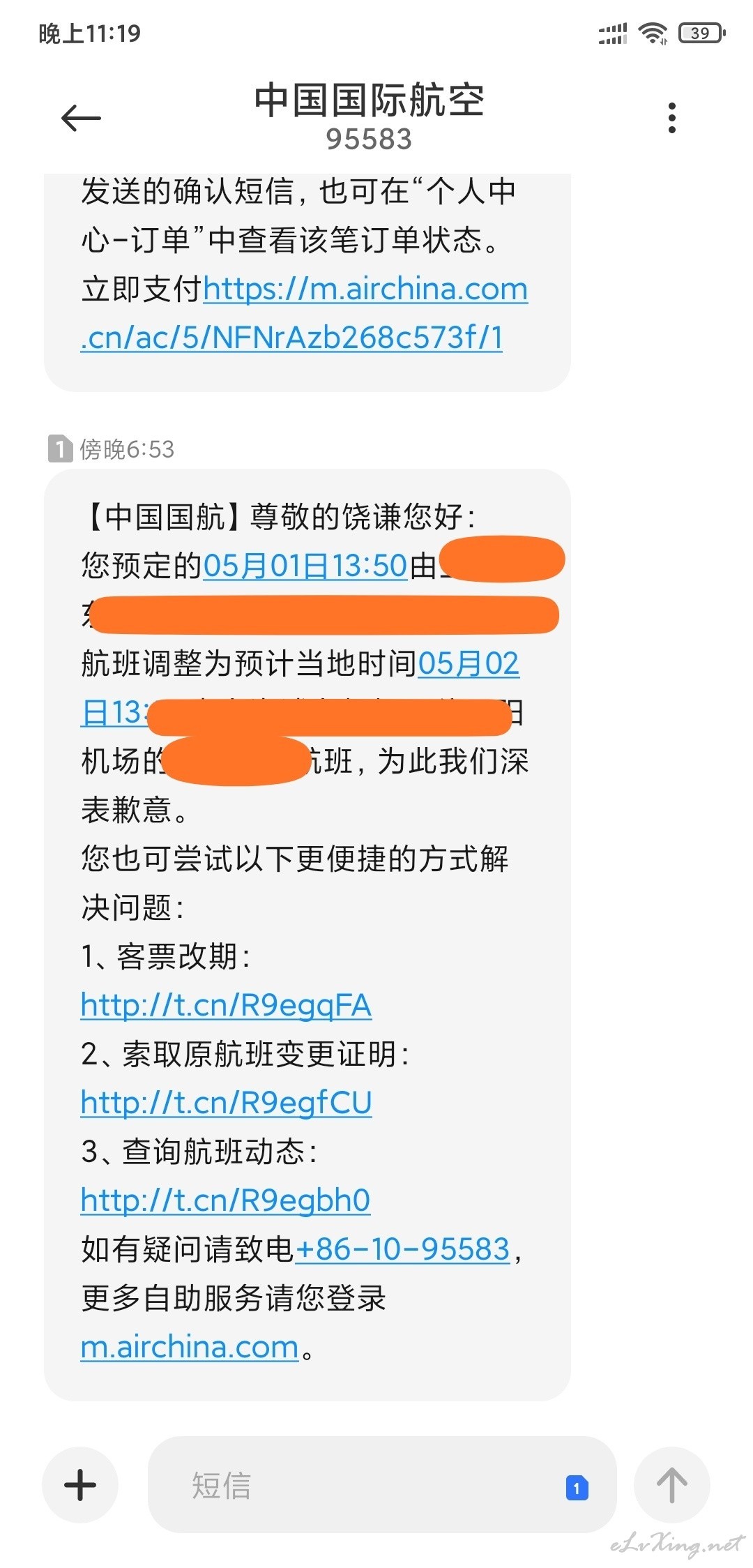Tap the 05月01日13:50 date link

point(305,566)
